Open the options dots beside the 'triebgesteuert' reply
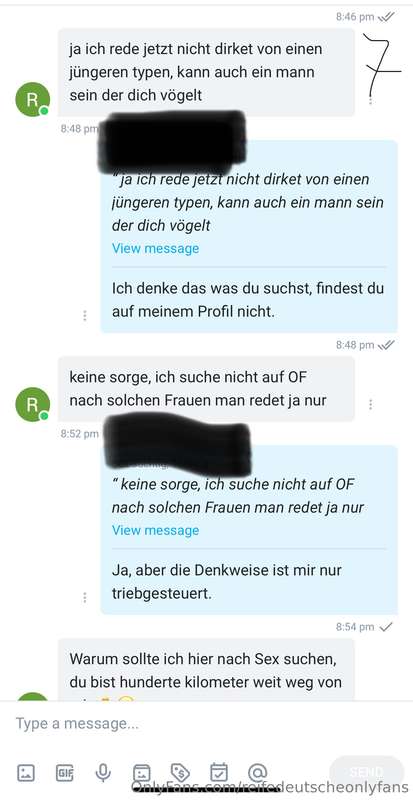This screenshot has height=800, width=413. [85, 597]
